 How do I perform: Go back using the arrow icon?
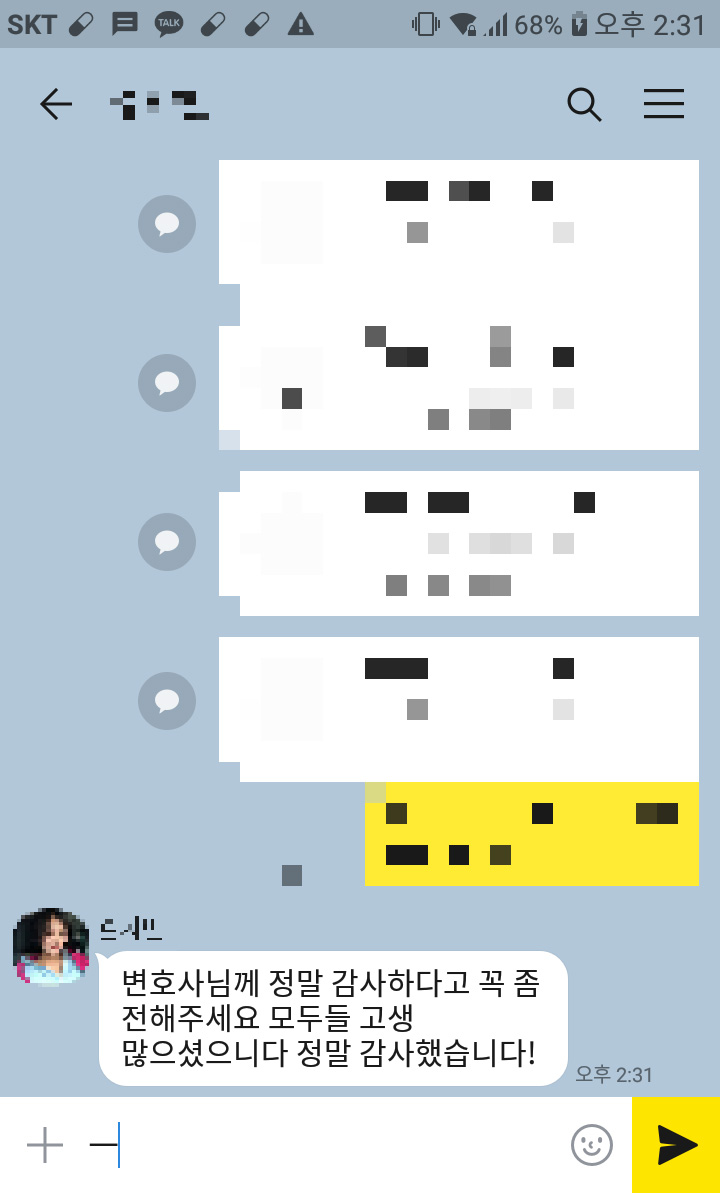pos(56,104)
